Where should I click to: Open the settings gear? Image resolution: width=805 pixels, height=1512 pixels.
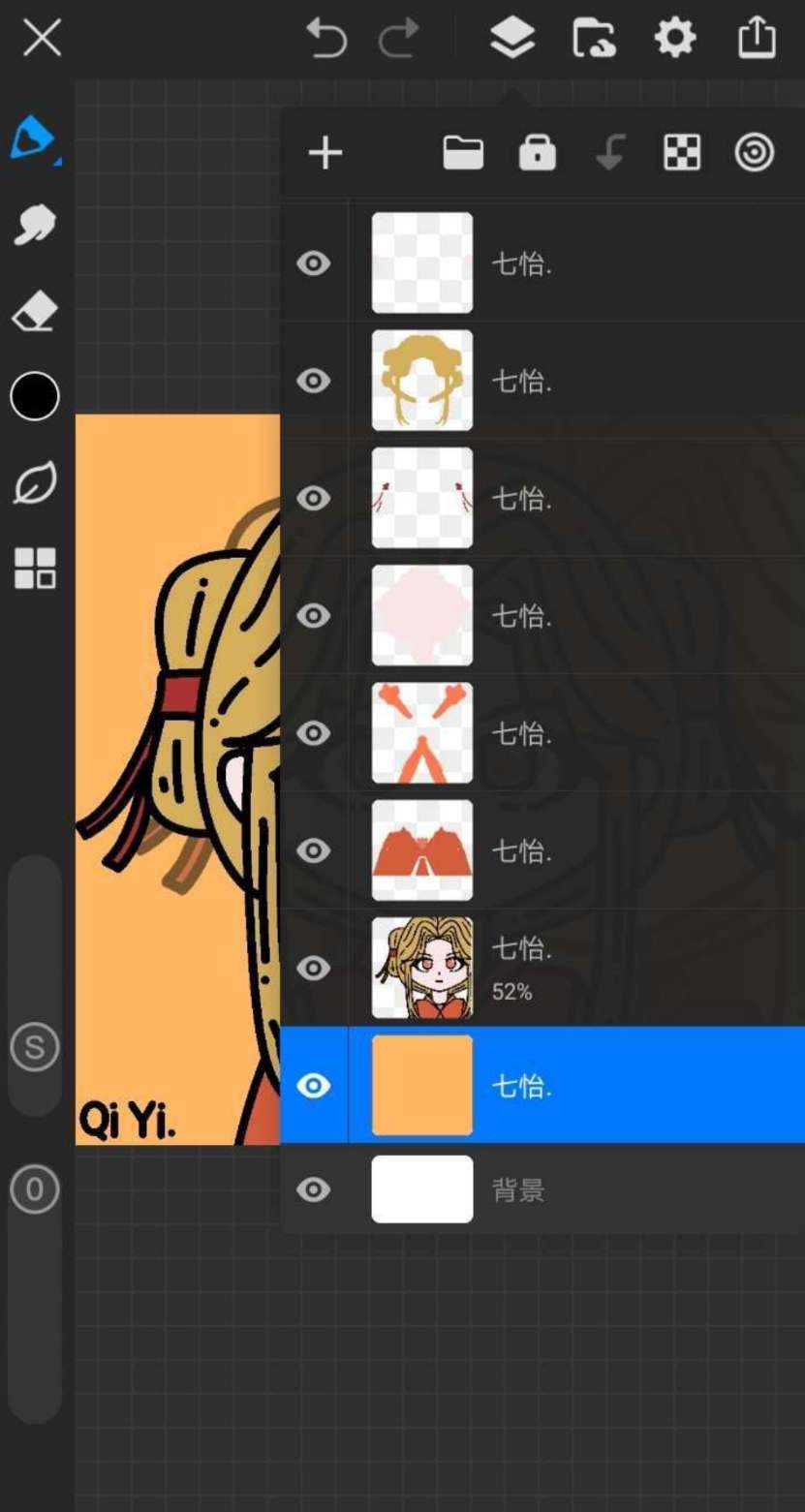675,39
